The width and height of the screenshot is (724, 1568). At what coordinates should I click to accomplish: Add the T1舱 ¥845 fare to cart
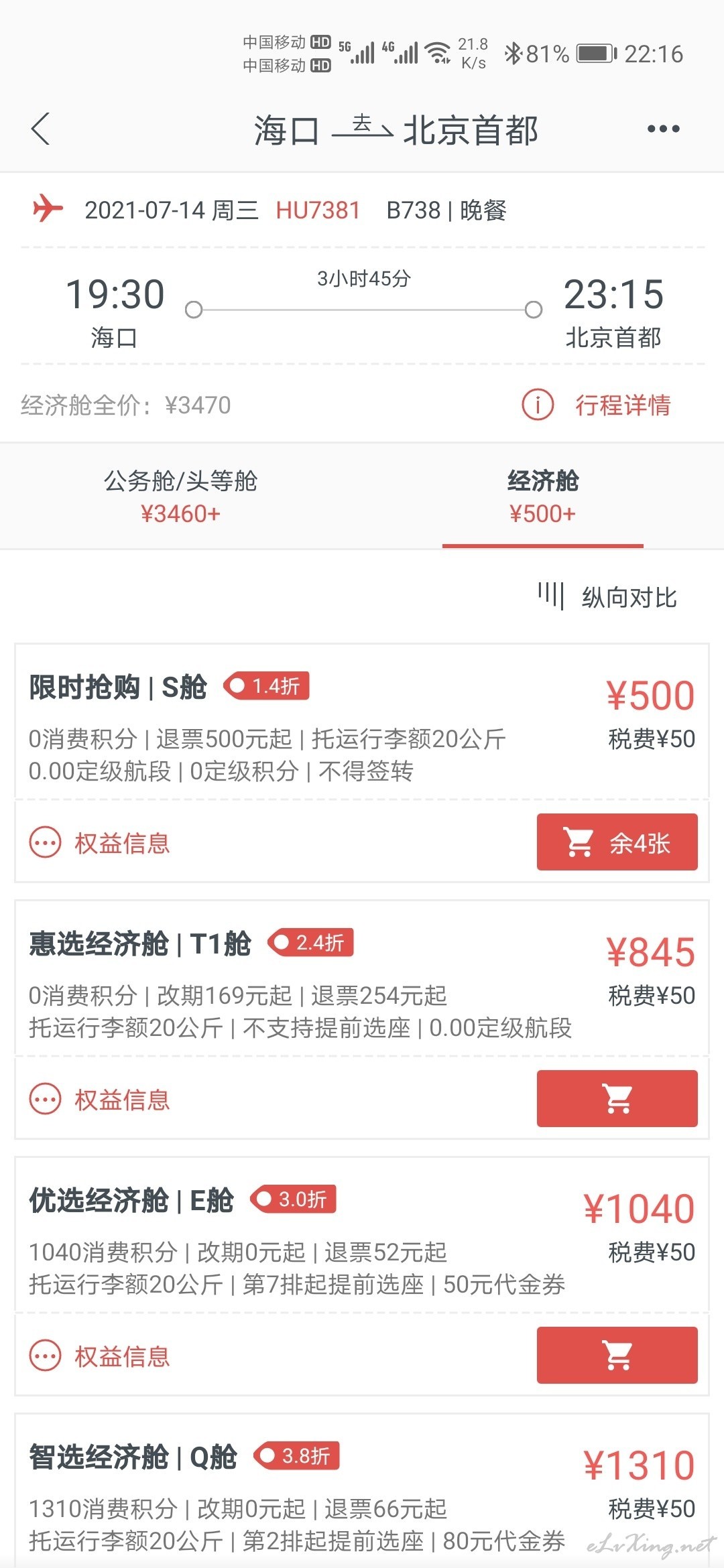pyautogui.click(x=617, y=1098)
